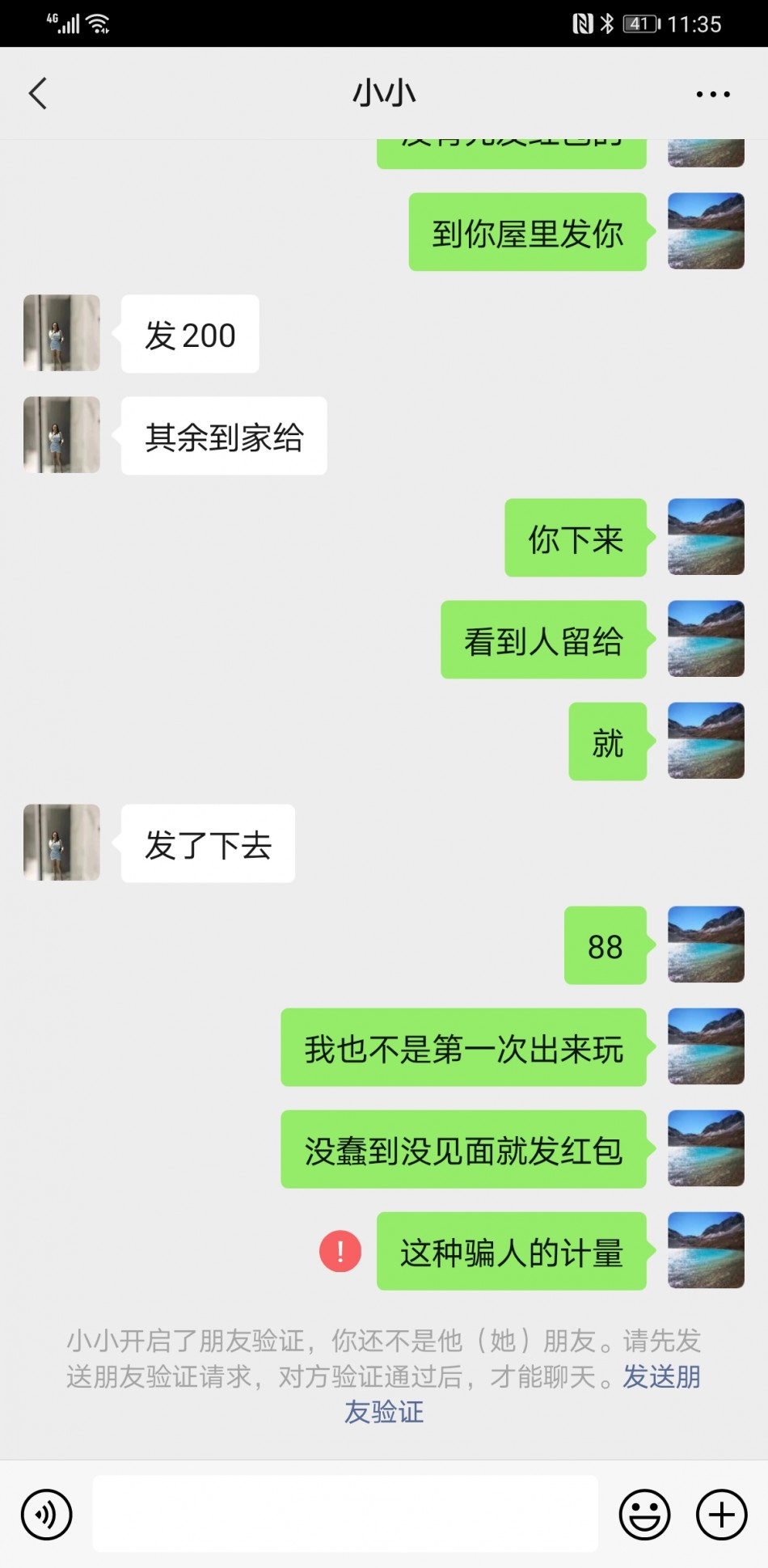Tap the red failed-message resend icon
The width and height of the screenshot is (768, 1568).
(x=340, y=1251)
